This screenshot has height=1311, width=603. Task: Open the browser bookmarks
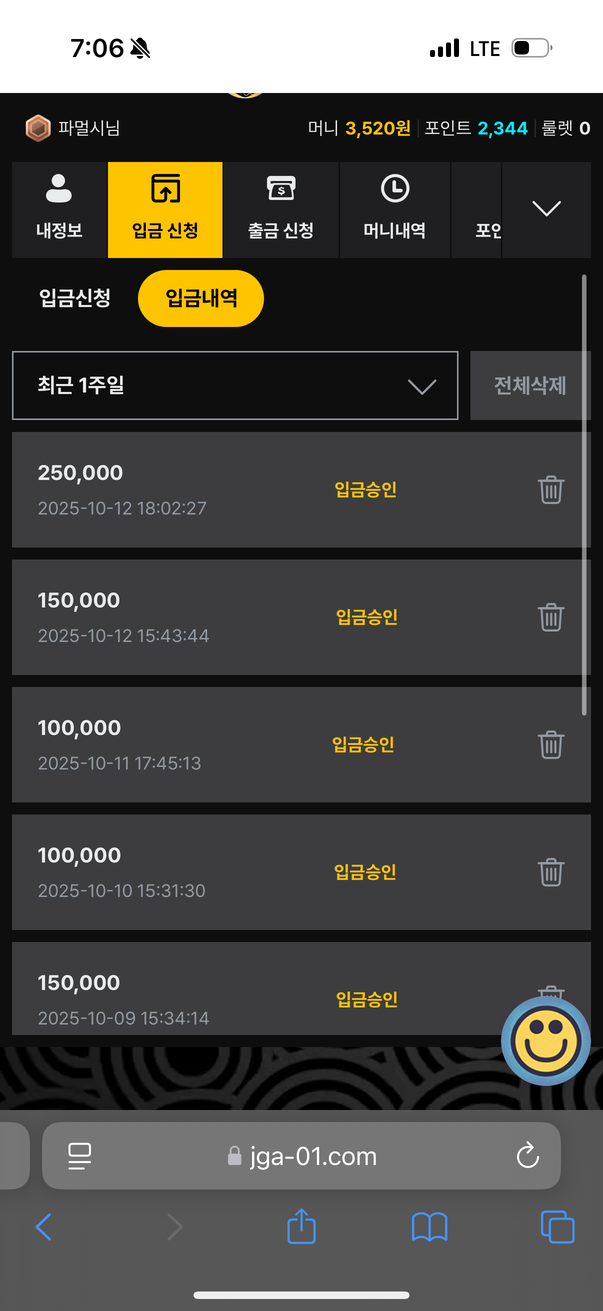click(x=429, y=1227)
